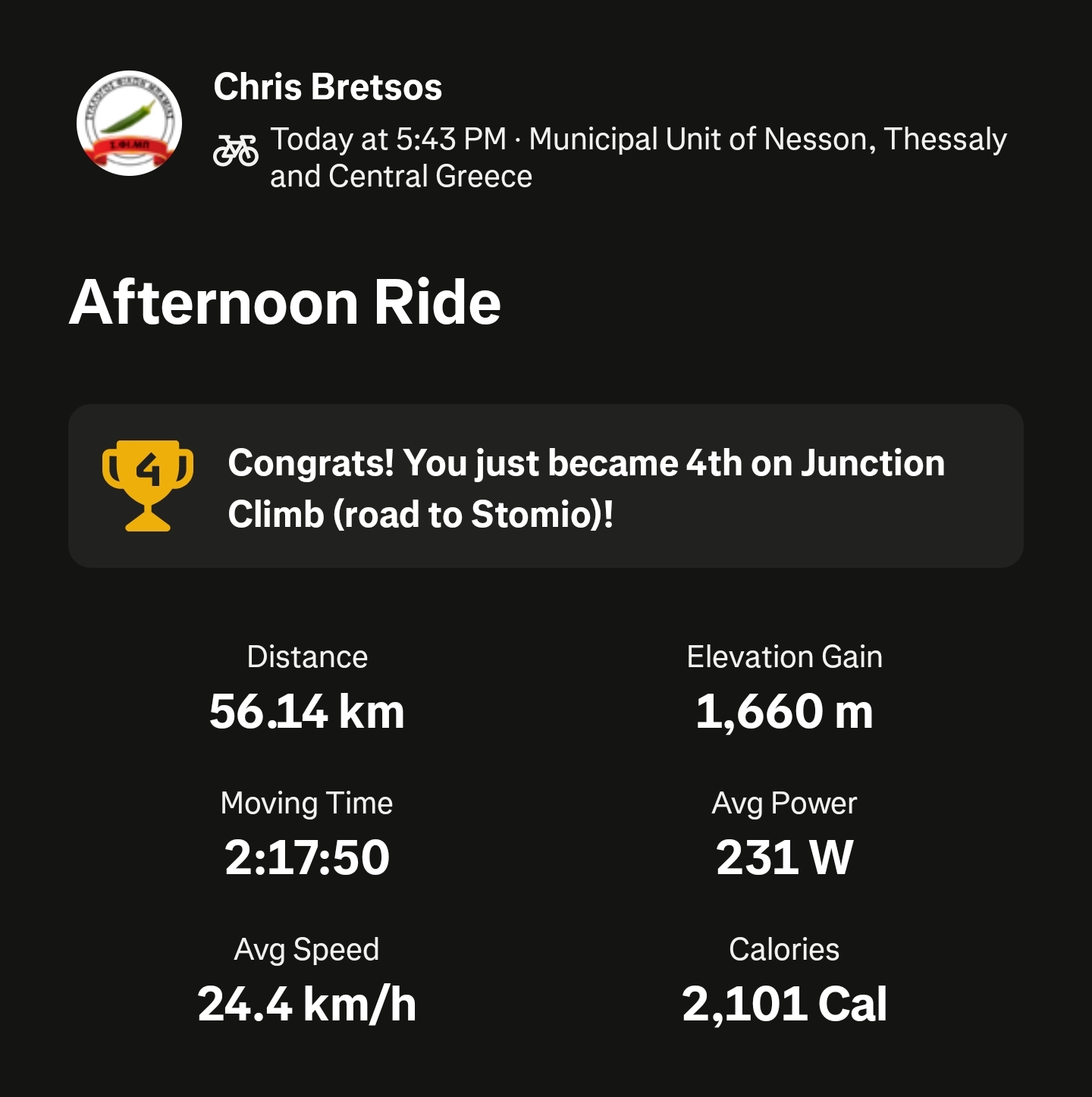Open the Junction Climb 4th place achievement card
This screenshot has height=1097, width=1092.
546,486
